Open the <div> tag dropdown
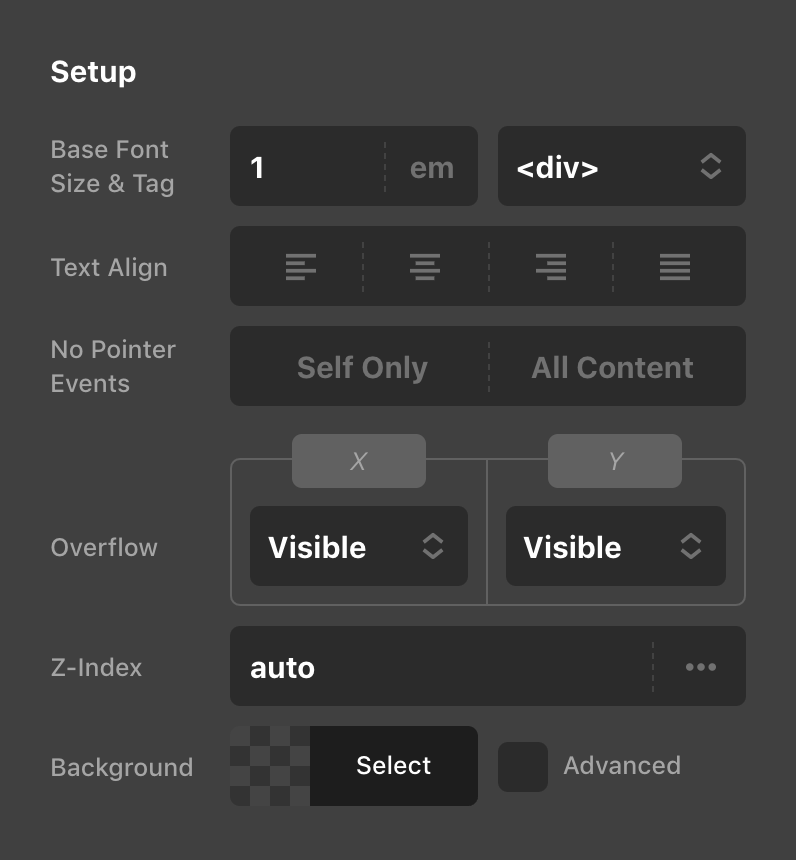This screenshot has height=860, width=796. click(621, 167)
